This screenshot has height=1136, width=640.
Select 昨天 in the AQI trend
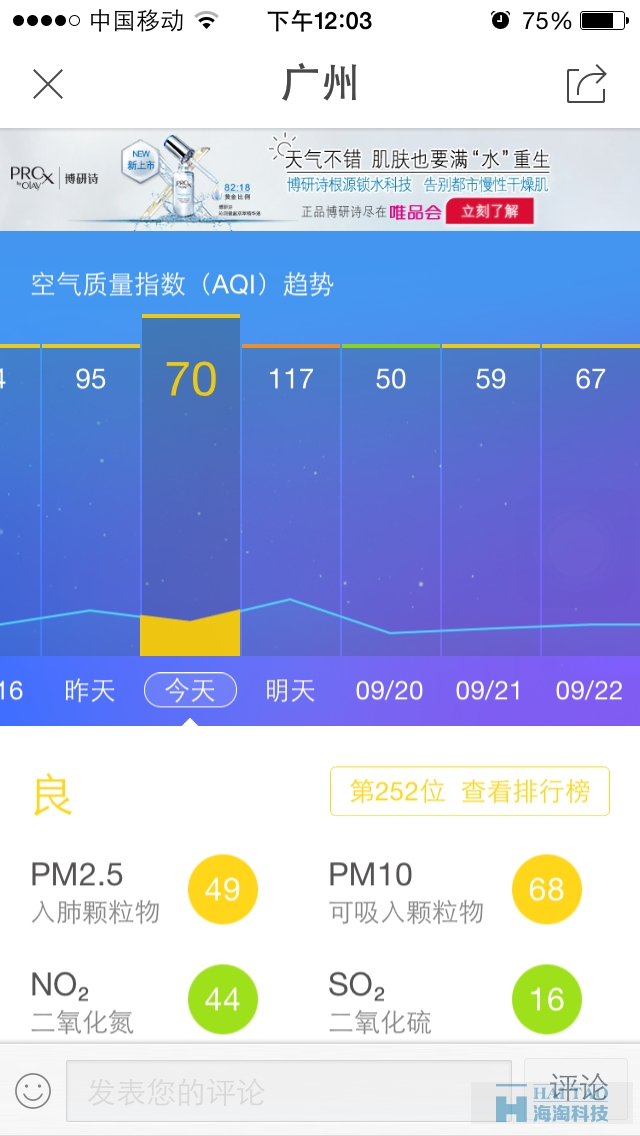tap(90, 690)
